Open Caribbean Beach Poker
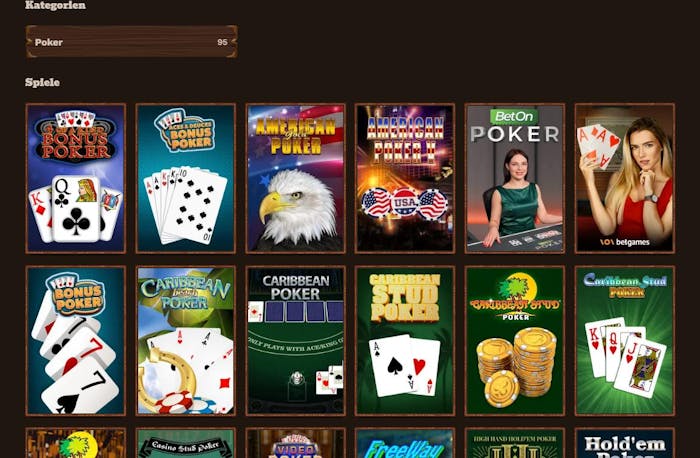The width and height of the screenshot is (700, 458). coord(186,340)
